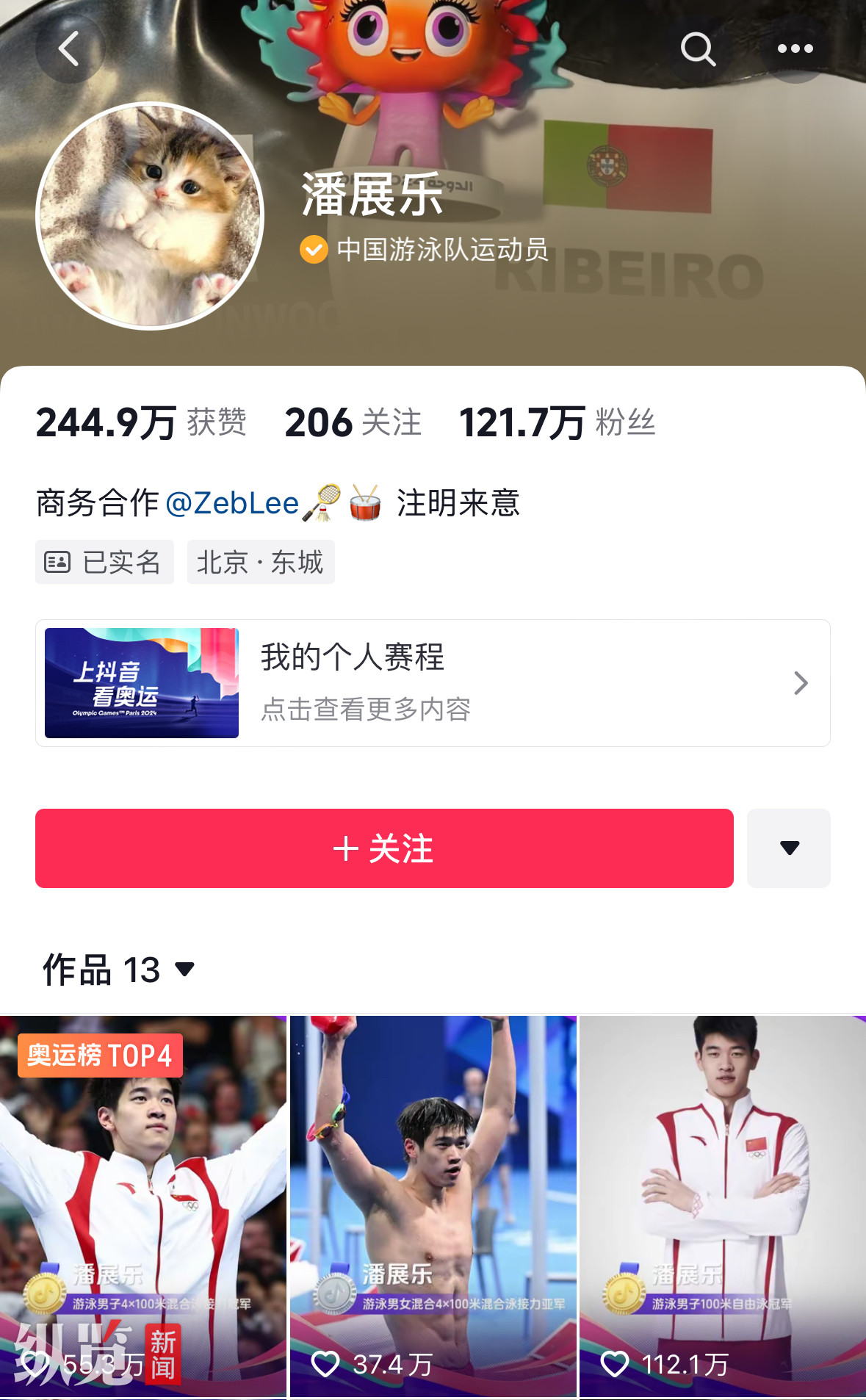
Task: Open the @ZebLee mention link
Action: (x=232, y=504)
